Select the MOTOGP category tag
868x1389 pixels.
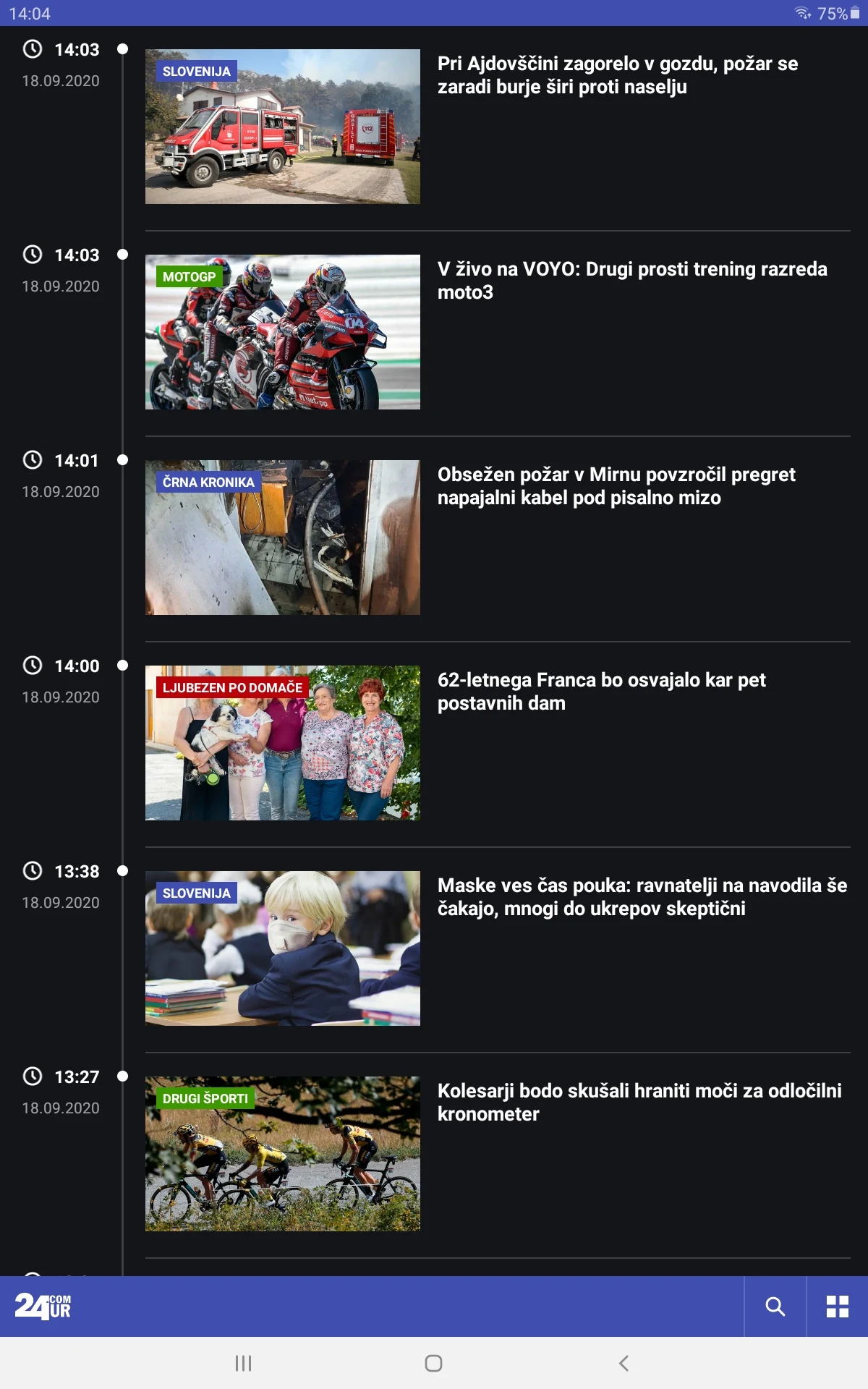[189, 277]
